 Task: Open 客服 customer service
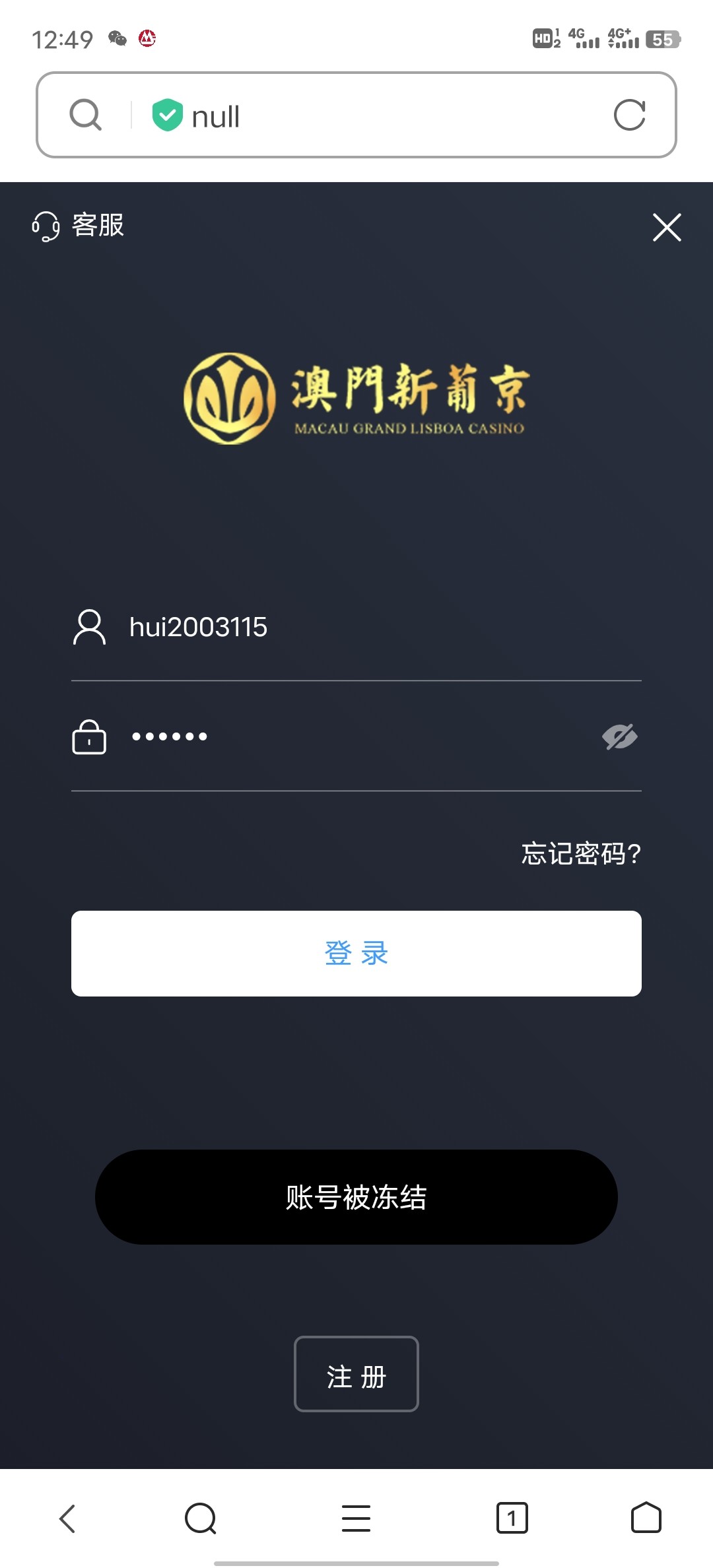(x=79, y=226)
